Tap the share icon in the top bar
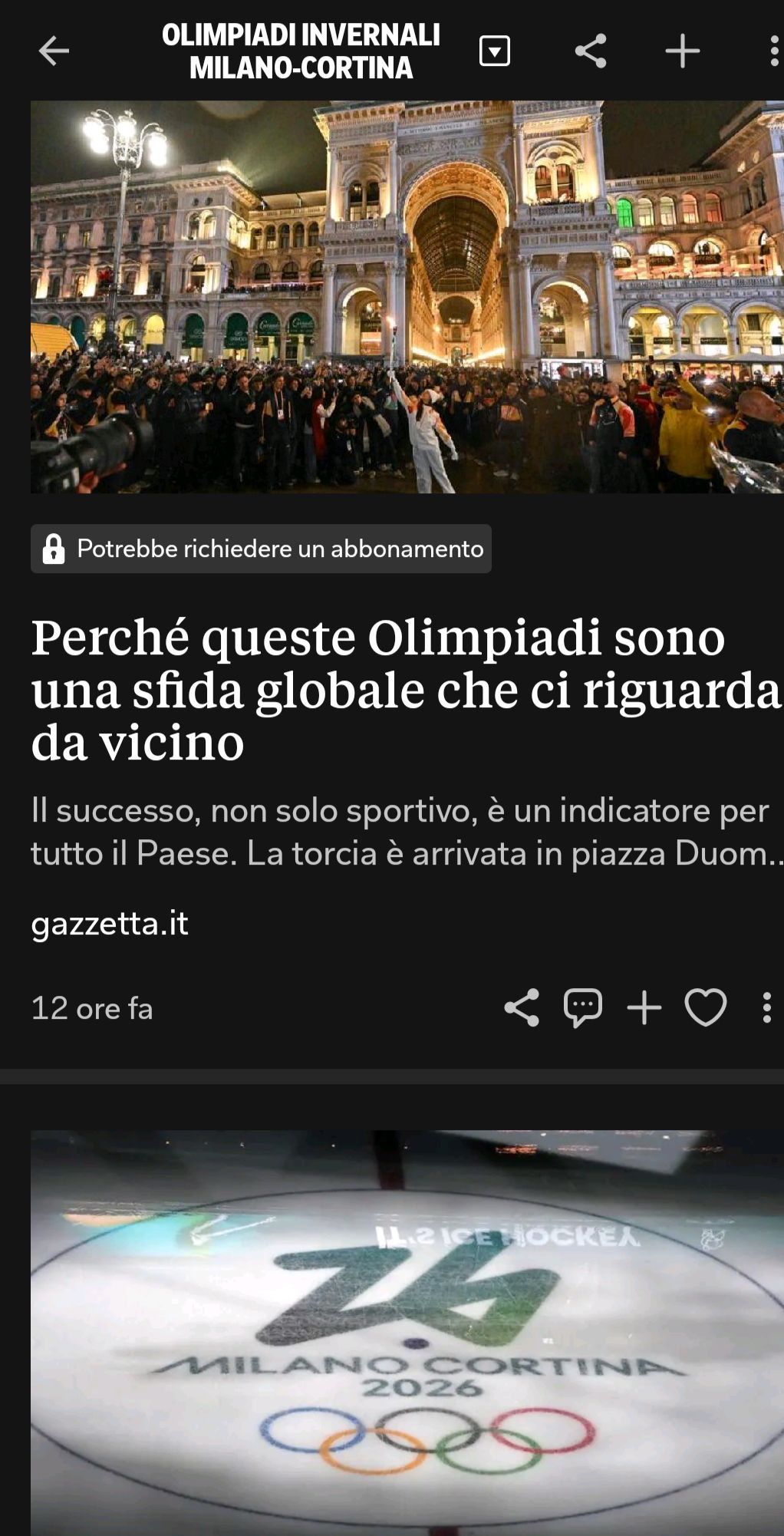This screenshot has height=1536, width=784. (x=591, y=52)
